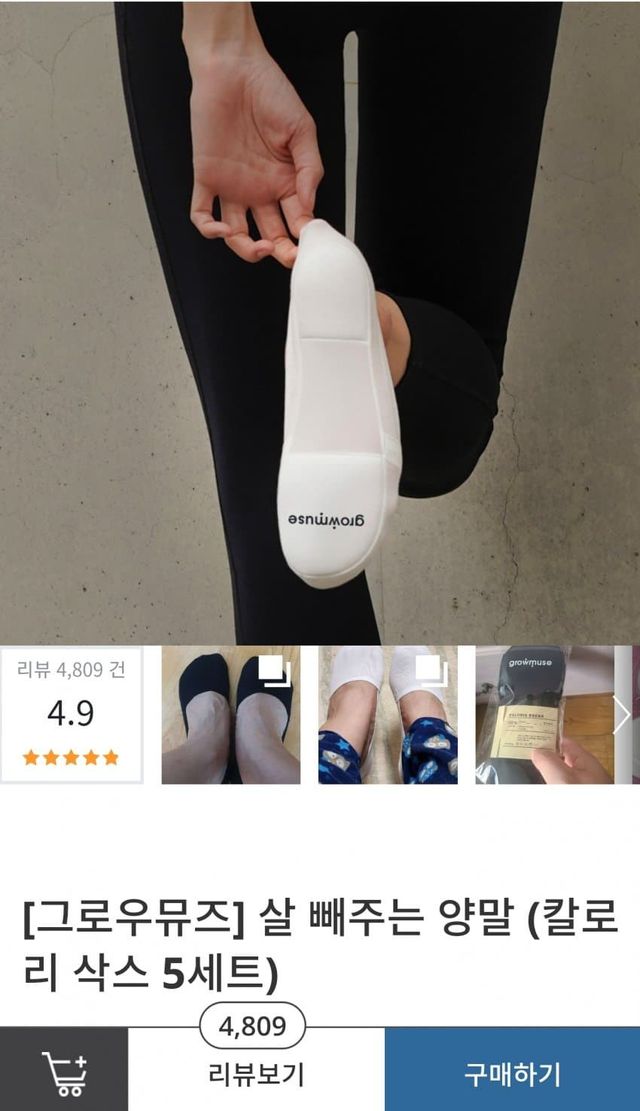This screenshot has height=1111, width=640.
Task: Open the 4.9 review rating summary
Action: coord(71,714)
